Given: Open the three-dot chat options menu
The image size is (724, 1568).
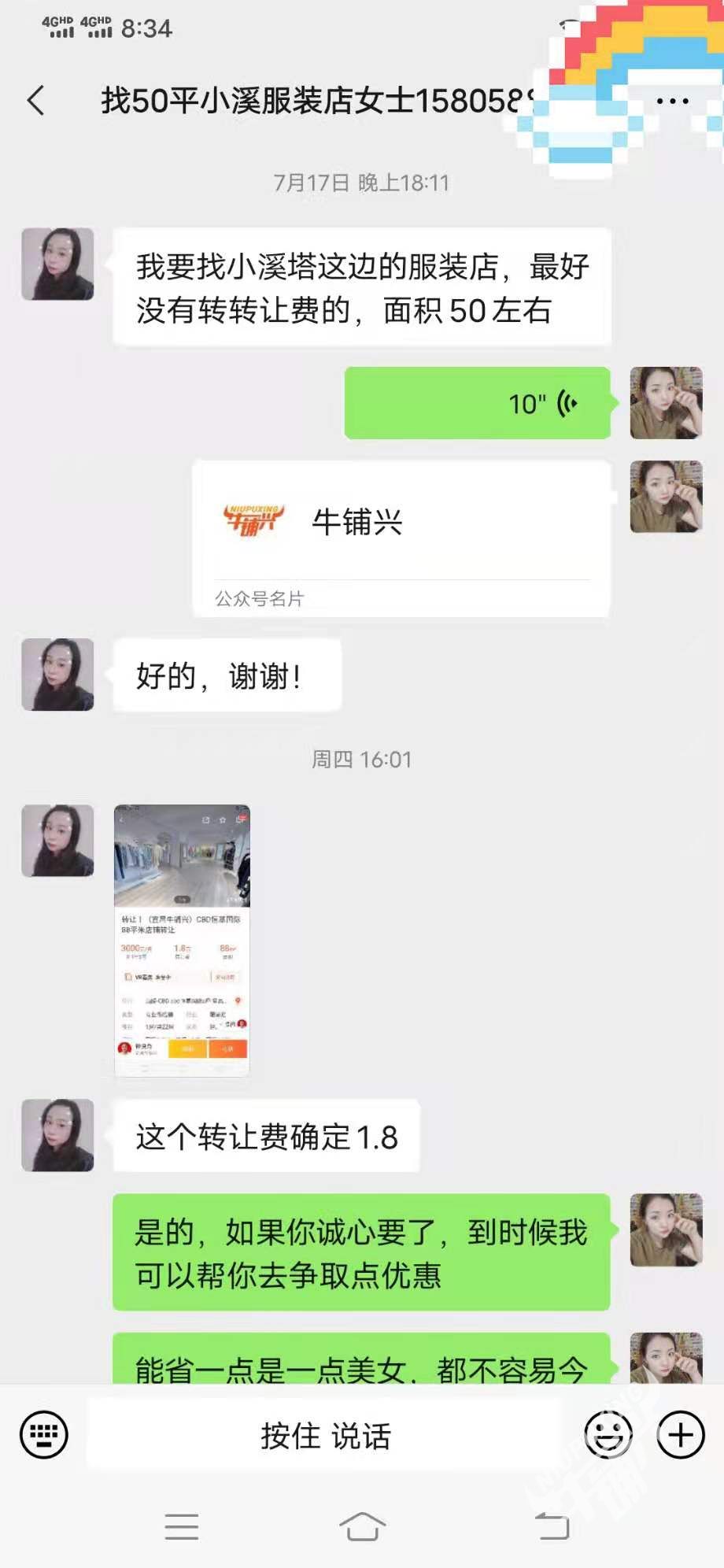Looking at the screenshot, I should point(672,102).
